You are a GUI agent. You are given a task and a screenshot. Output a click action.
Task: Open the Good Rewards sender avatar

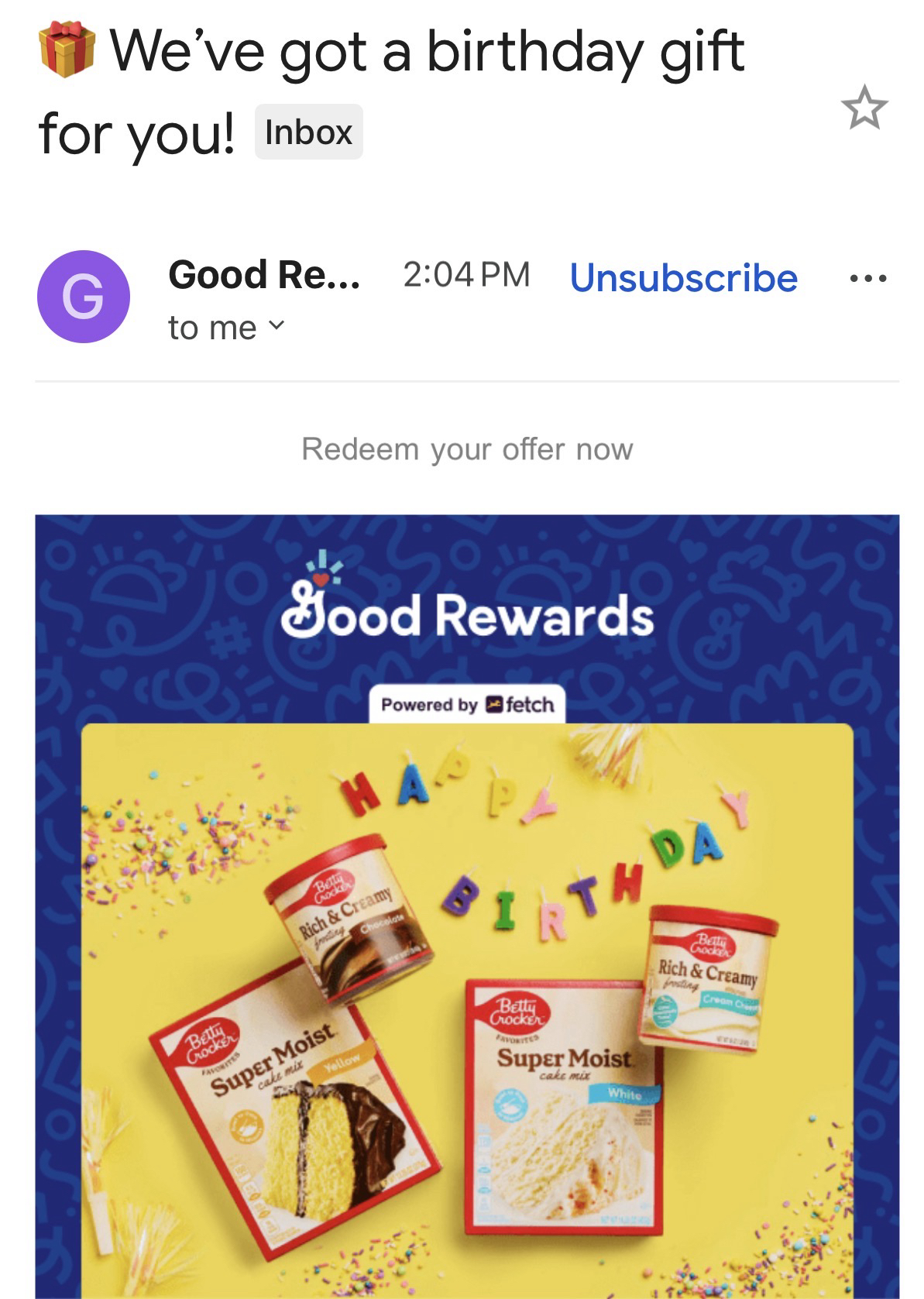click(x=83, y=297)
